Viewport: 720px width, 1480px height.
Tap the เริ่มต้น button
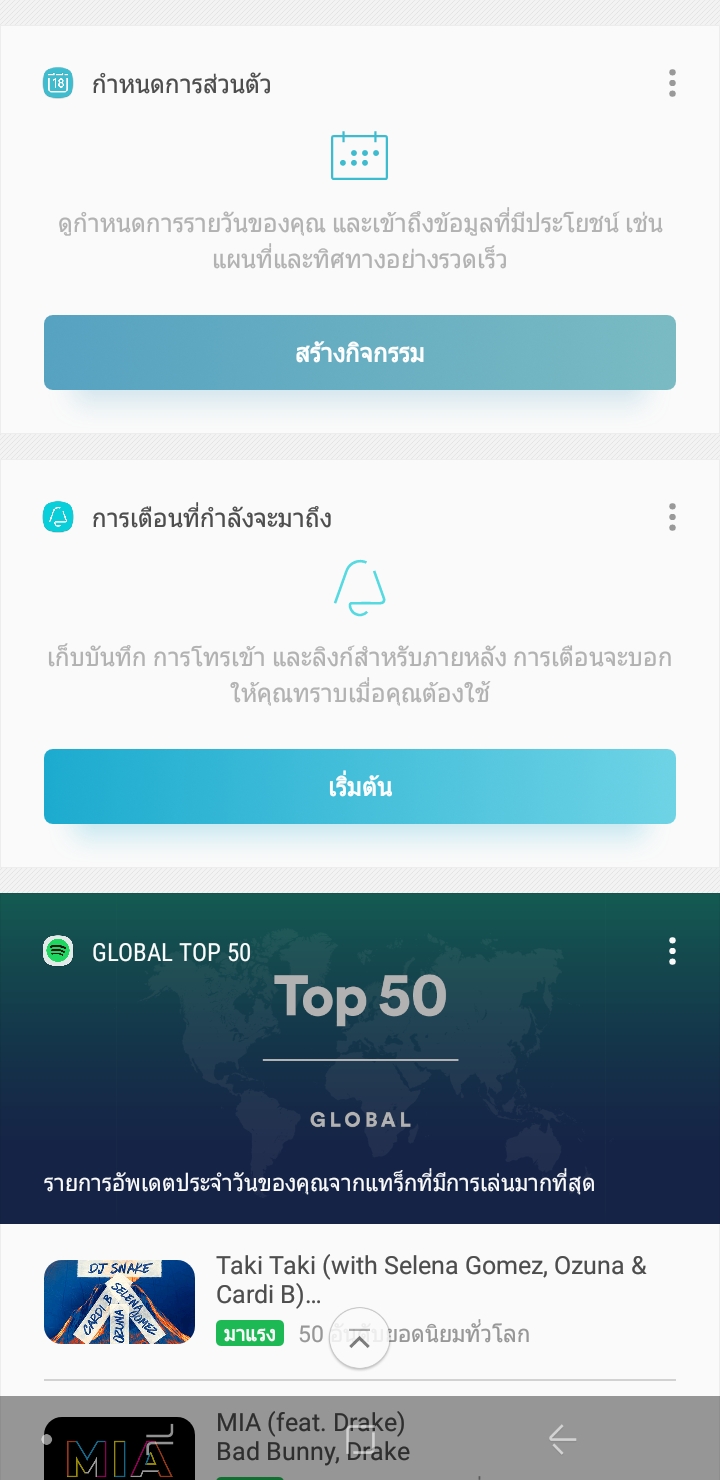click(360, 787)
